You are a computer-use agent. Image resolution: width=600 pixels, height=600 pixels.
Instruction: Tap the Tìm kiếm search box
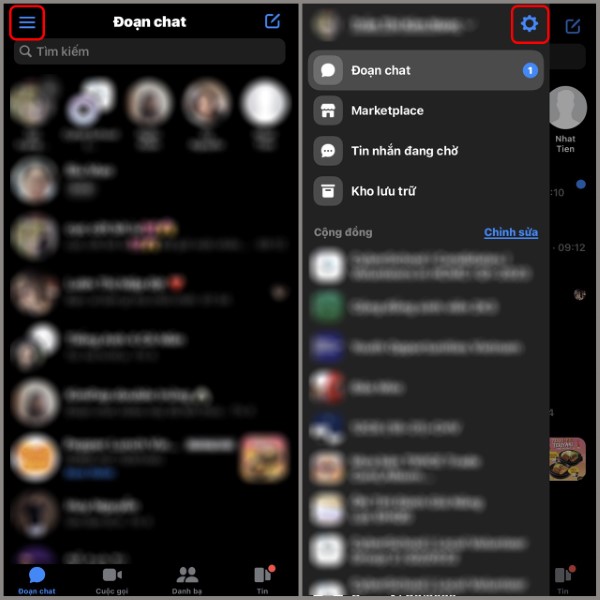[150, 52]
